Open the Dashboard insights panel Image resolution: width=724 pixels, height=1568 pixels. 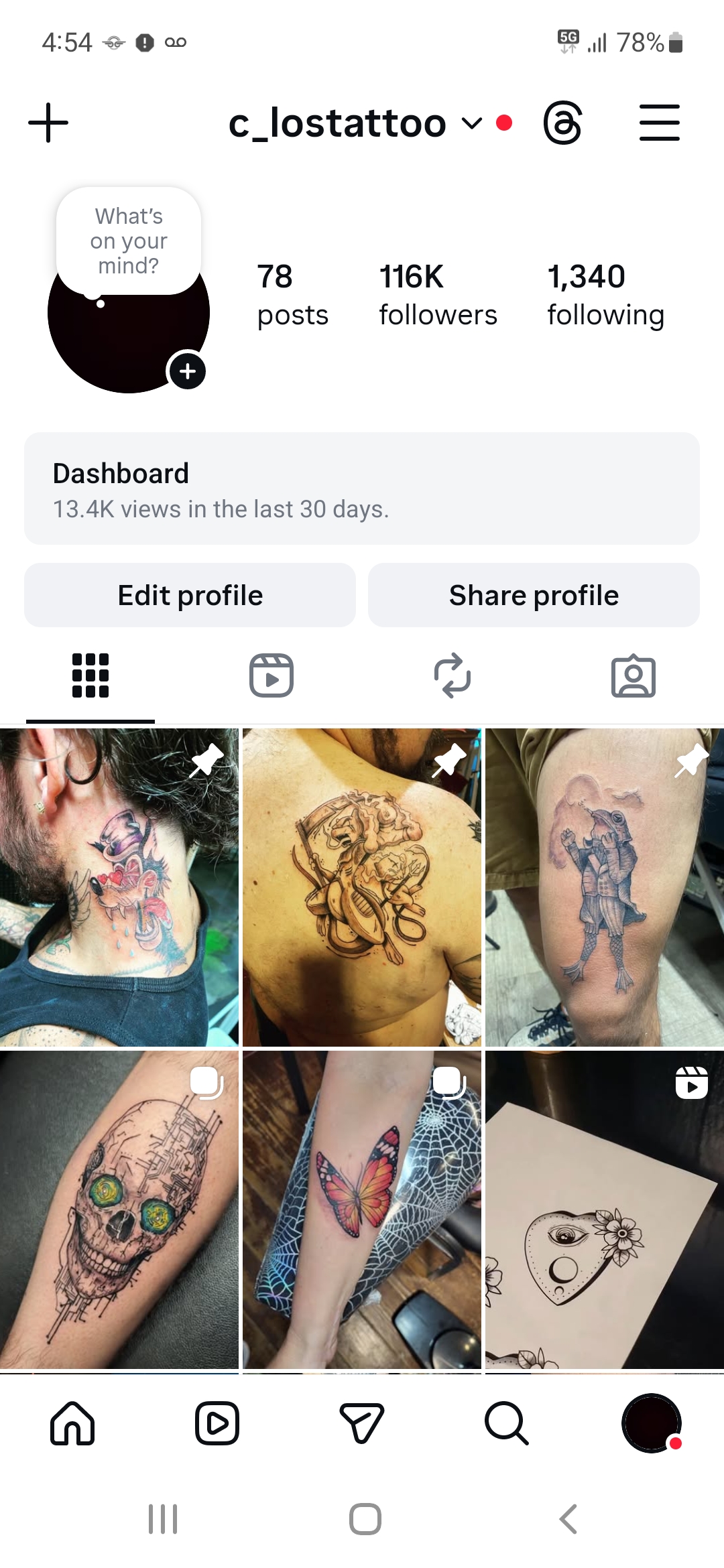click(362, 489)
